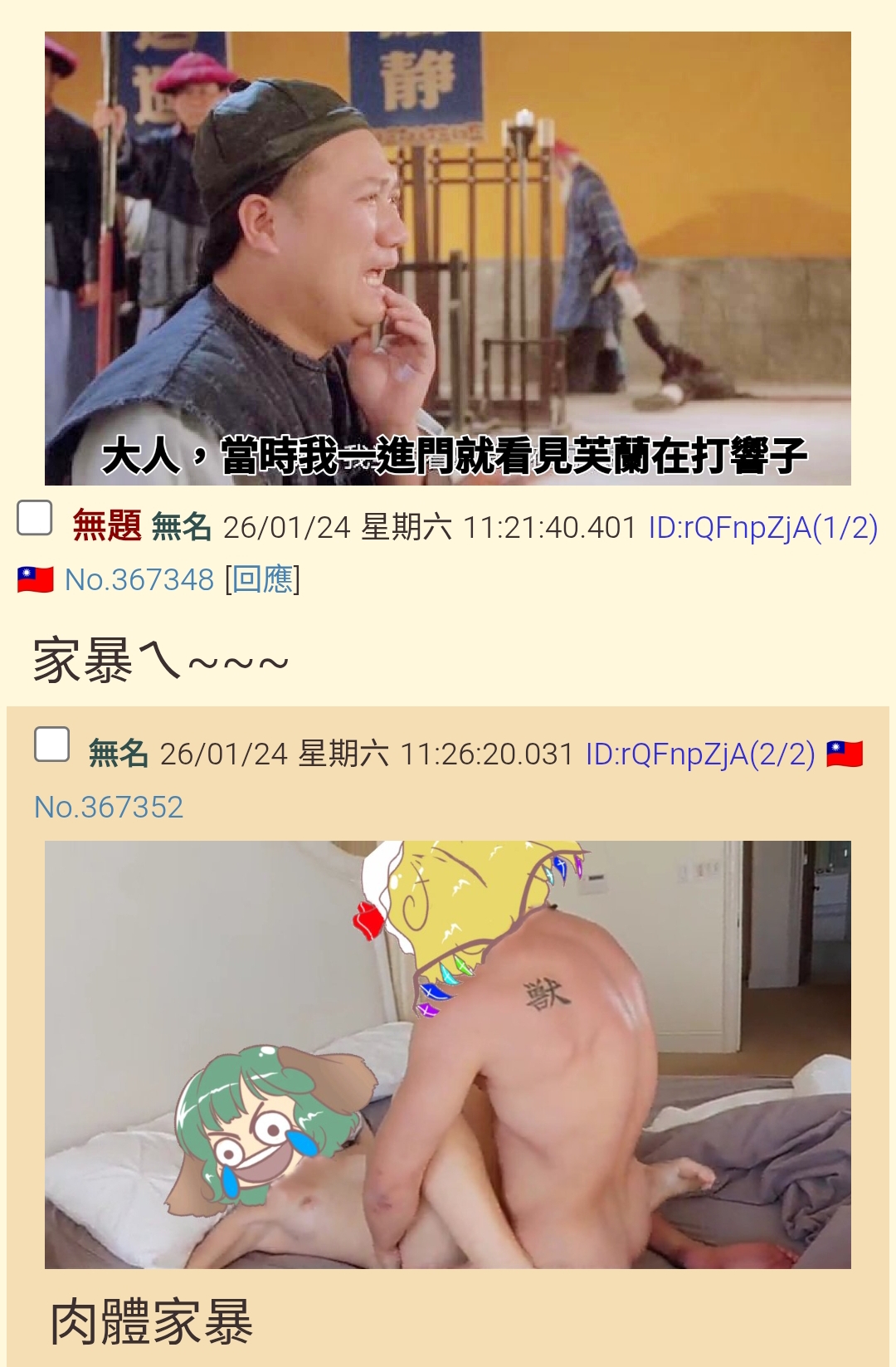Tap reply number No.367352
The width and height of the screenshot is (896, 1367).
pyautogui.click(x=109, y=807)
